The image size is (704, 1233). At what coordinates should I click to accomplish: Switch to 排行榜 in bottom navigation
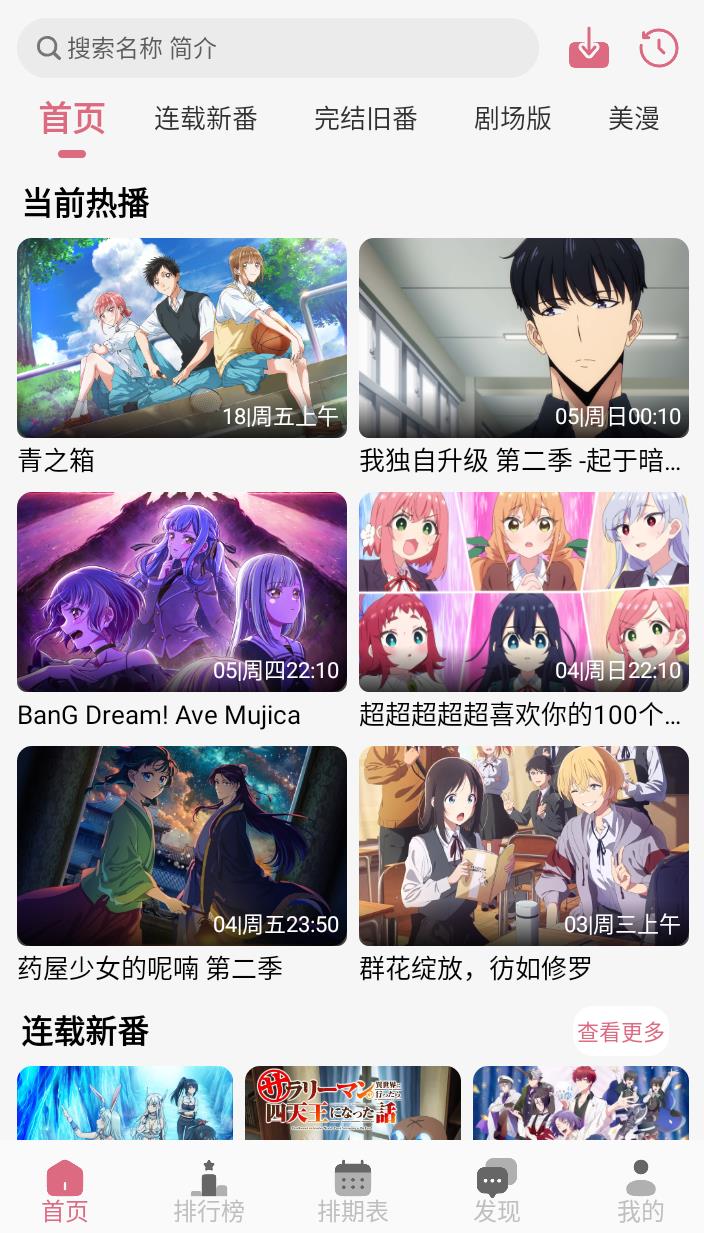(209, 1191)
